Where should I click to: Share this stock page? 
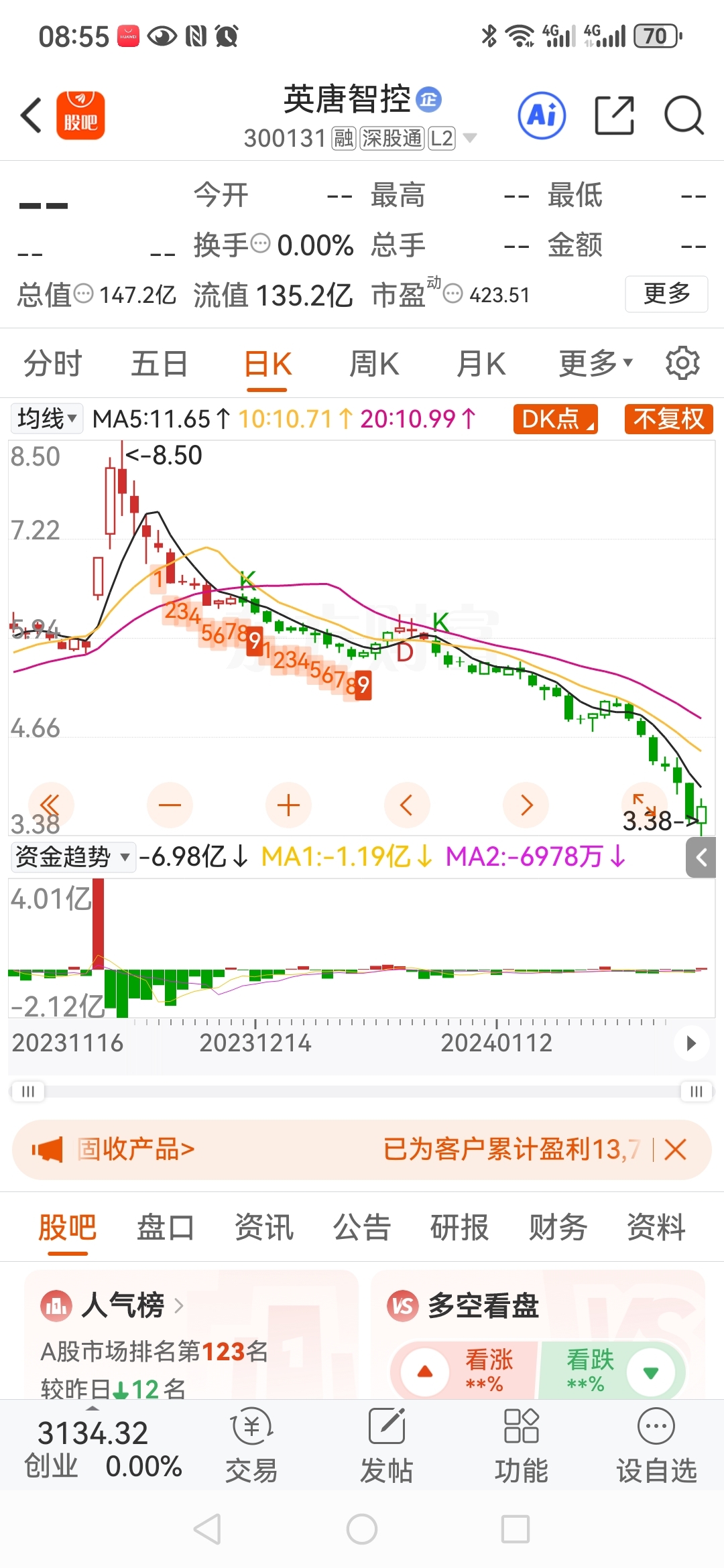click(614, 115)
